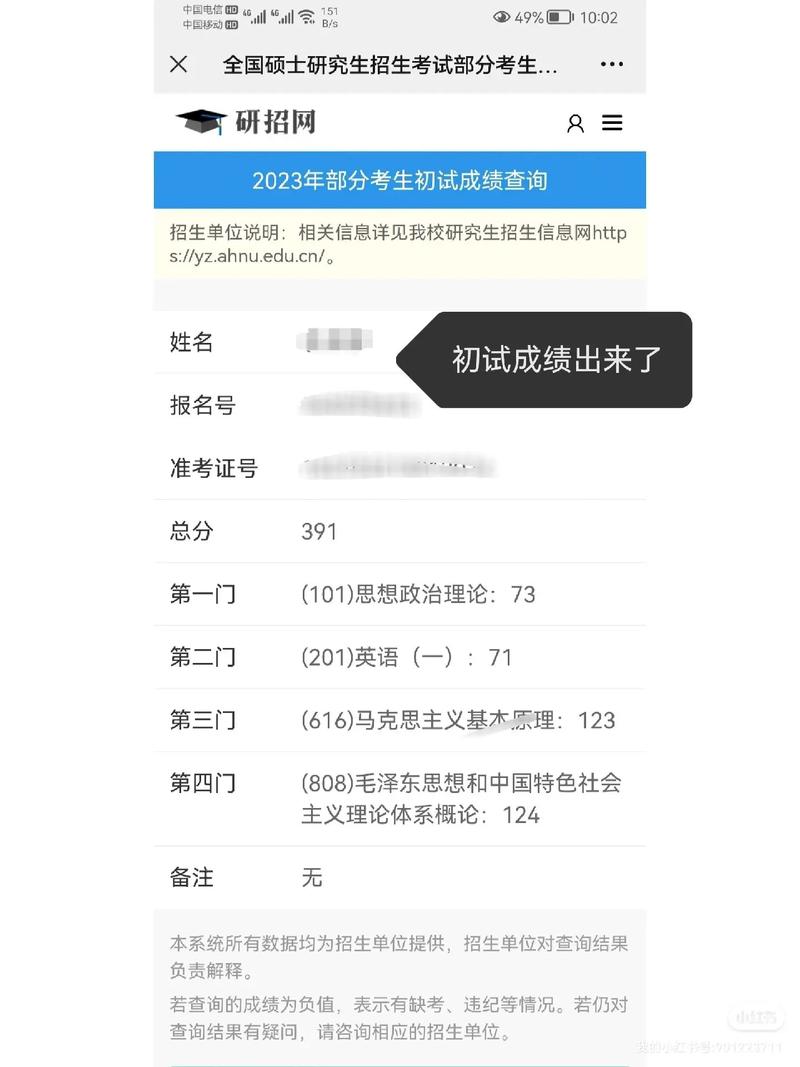Tap the 研招网 logo to go home
This screenshot has width=800, height=1067.
click(x=246, y=122)
